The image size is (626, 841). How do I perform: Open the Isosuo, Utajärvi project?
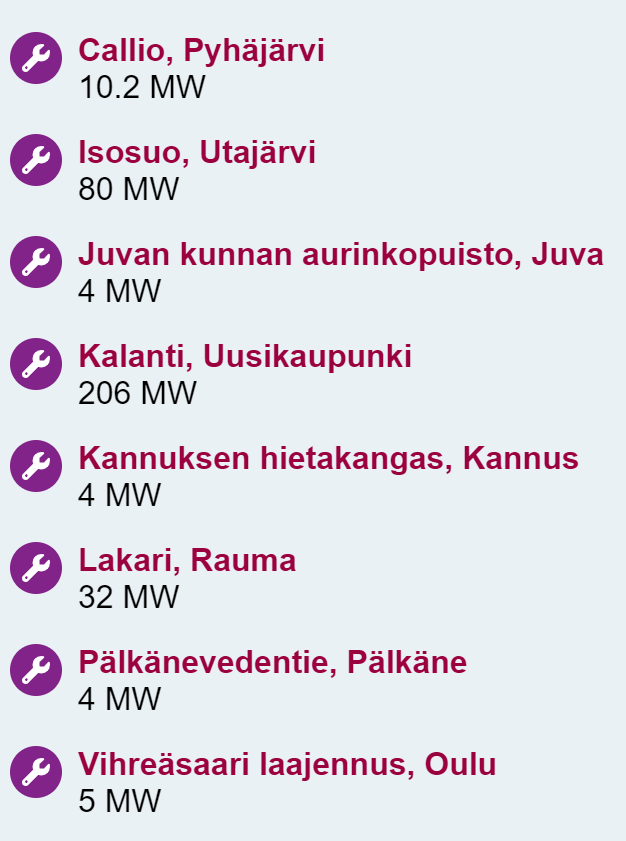[x=197, y=153]
